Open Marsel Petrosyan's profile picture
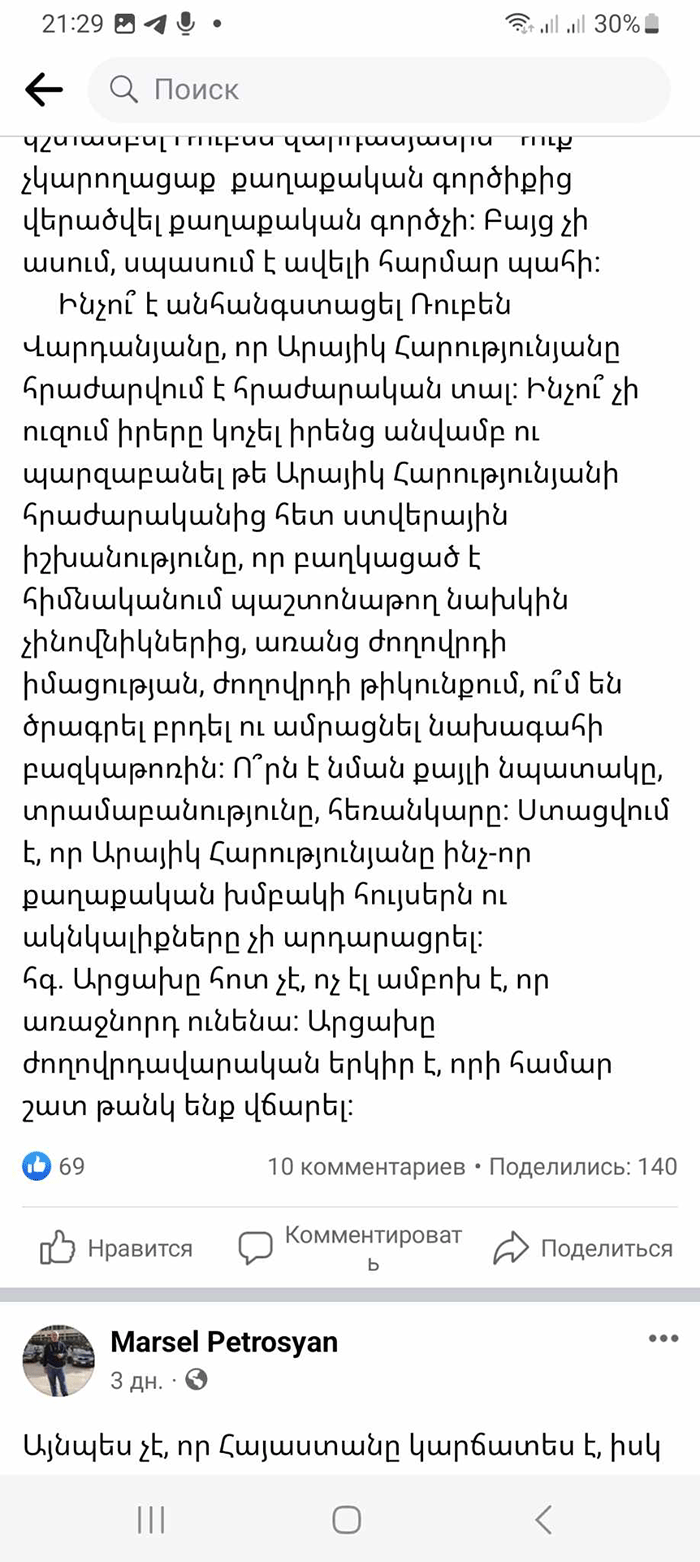The width and height of the screenshot is (700, 1562). point(59,1361)
